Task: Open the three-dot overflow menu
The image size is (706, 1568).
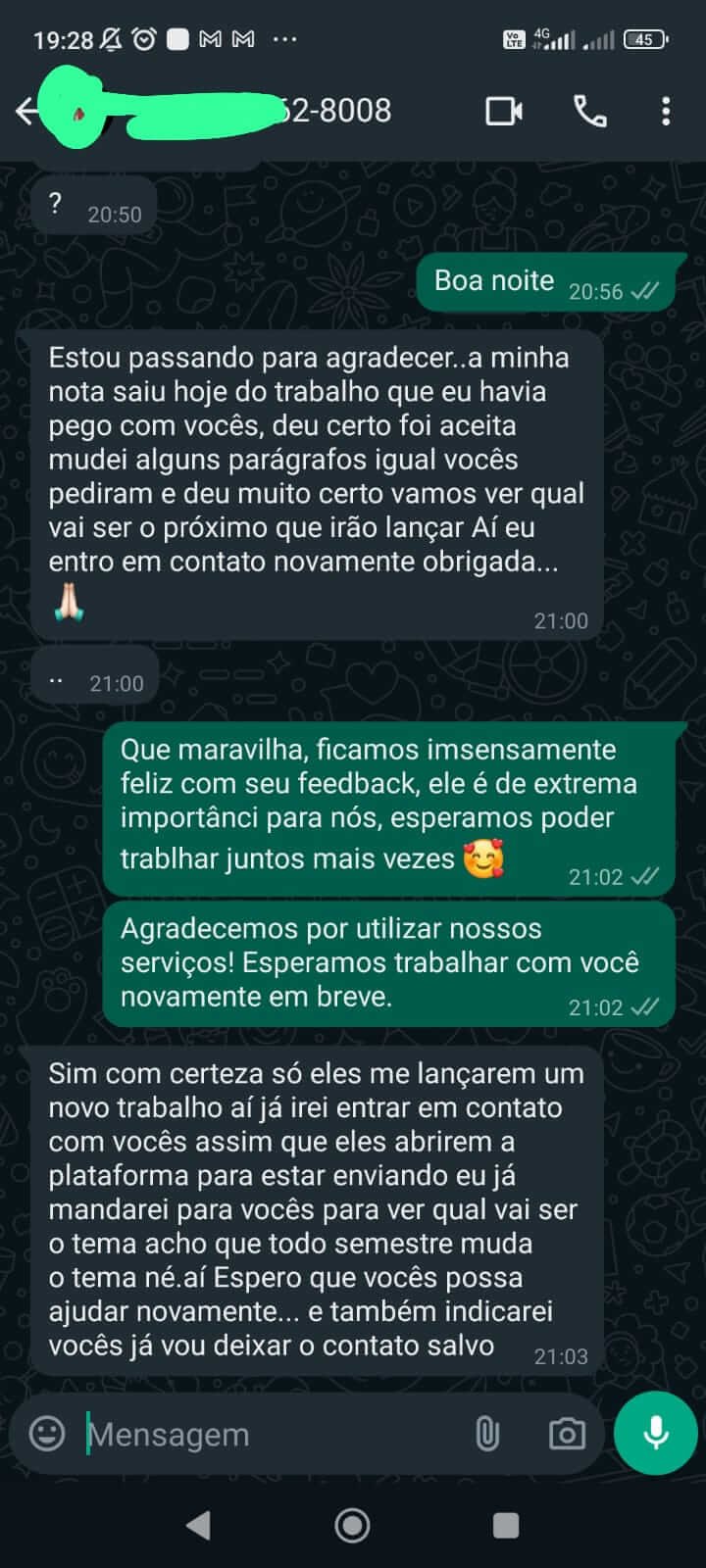Action: tap(666, 112)
